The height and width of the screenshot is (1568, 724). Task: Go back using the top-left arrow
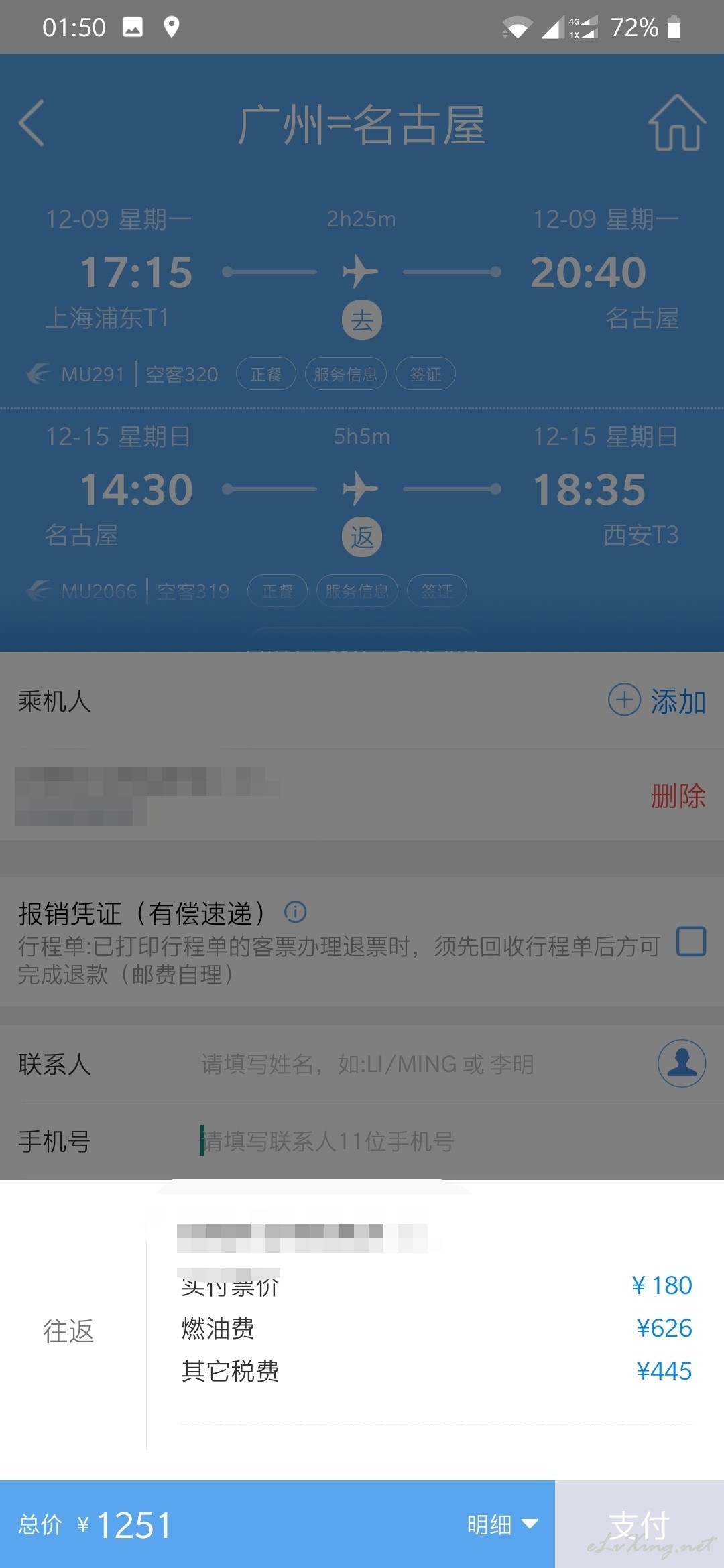(32, 123)
